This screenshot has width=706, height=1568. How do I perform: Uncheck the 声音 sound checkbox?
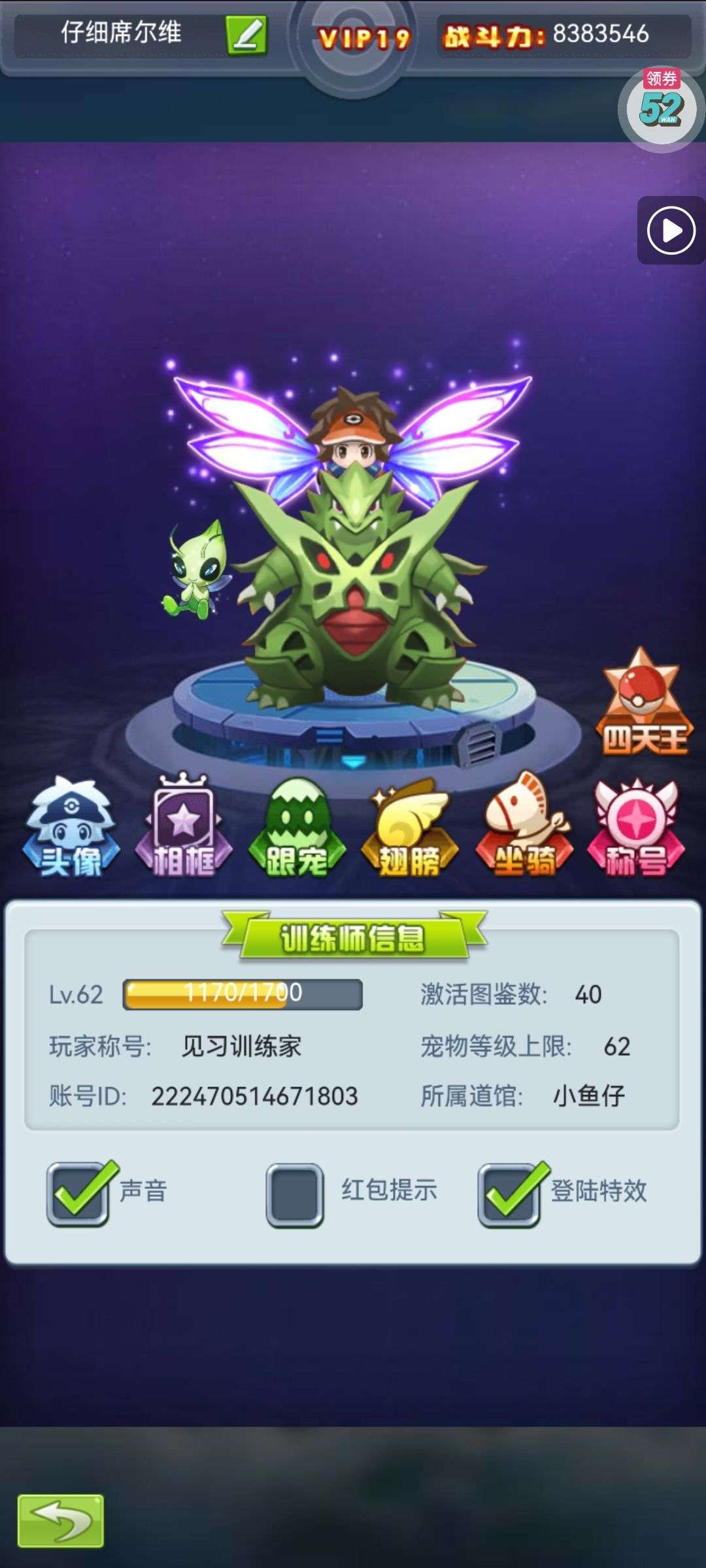coord(78,1194)
